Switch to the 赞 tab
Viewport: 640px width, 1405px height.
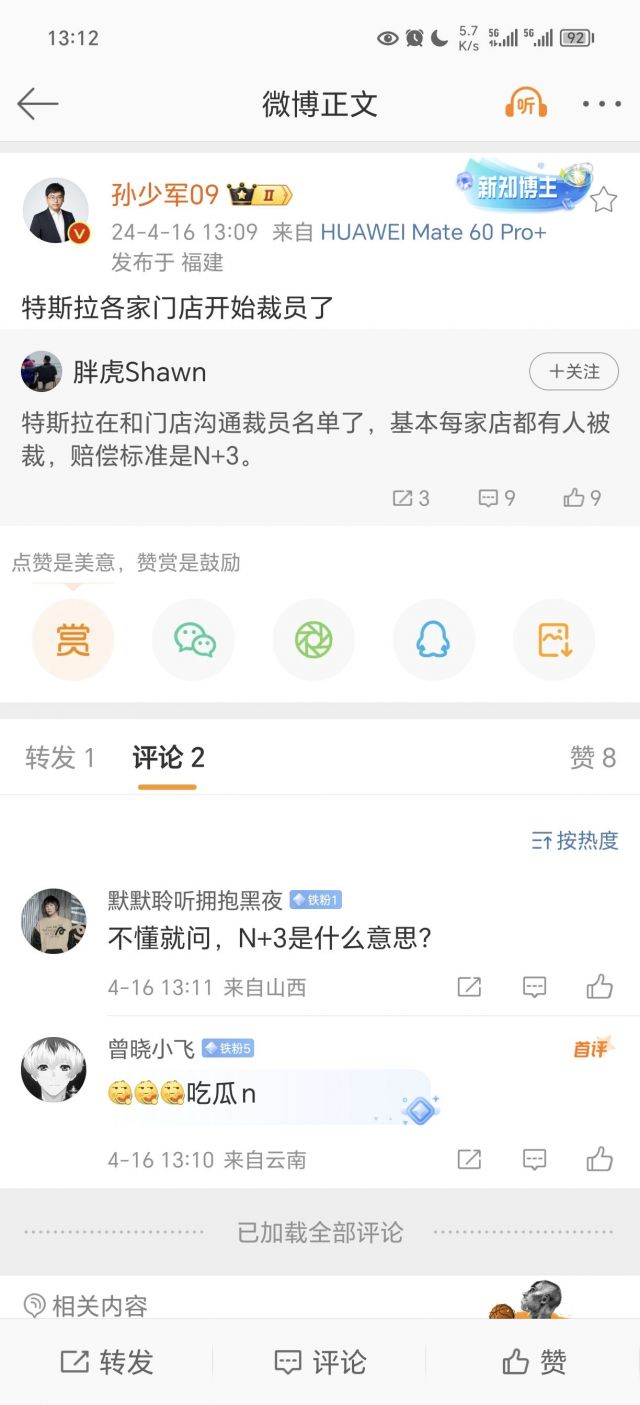point(592,758)
